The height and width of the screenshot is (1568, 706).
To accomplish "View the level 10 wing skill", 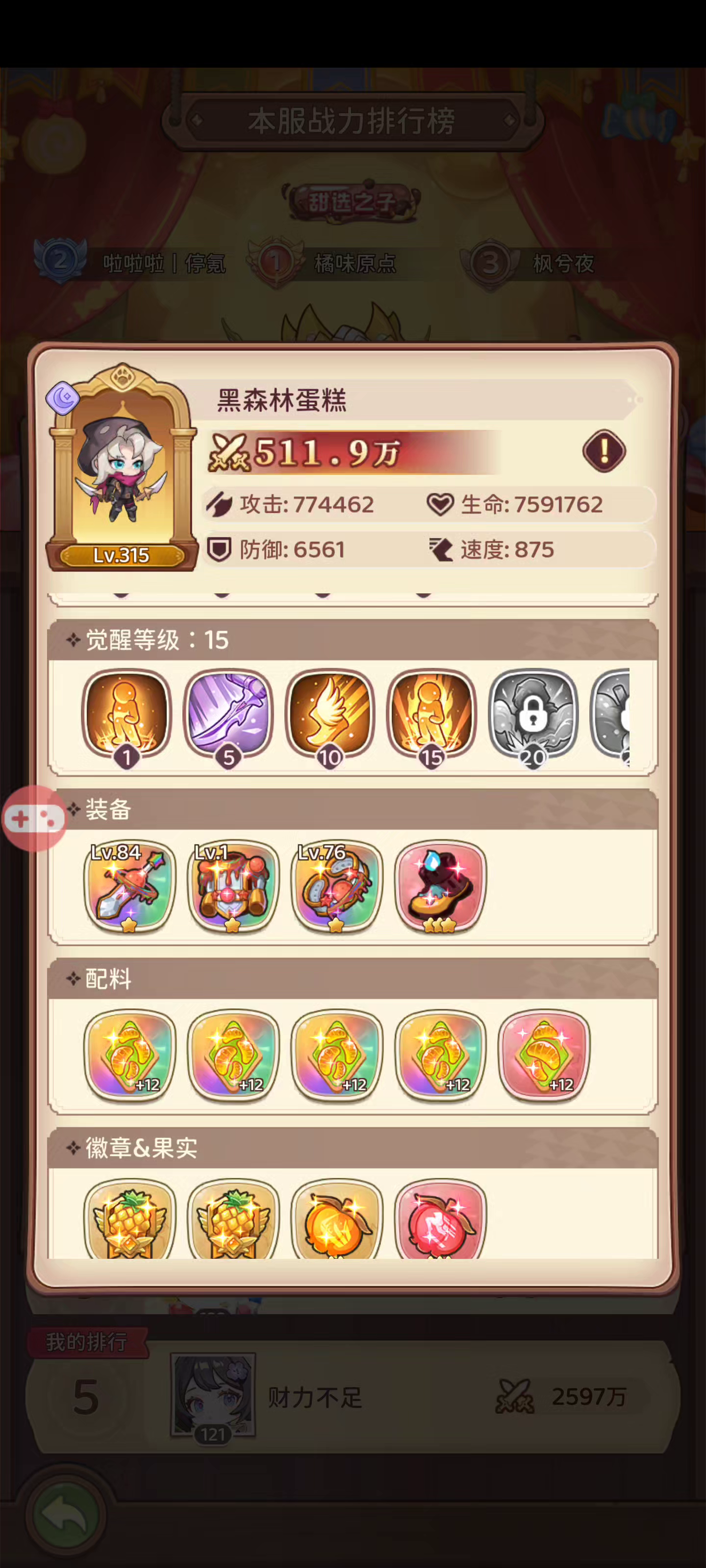I will point(329,713).
